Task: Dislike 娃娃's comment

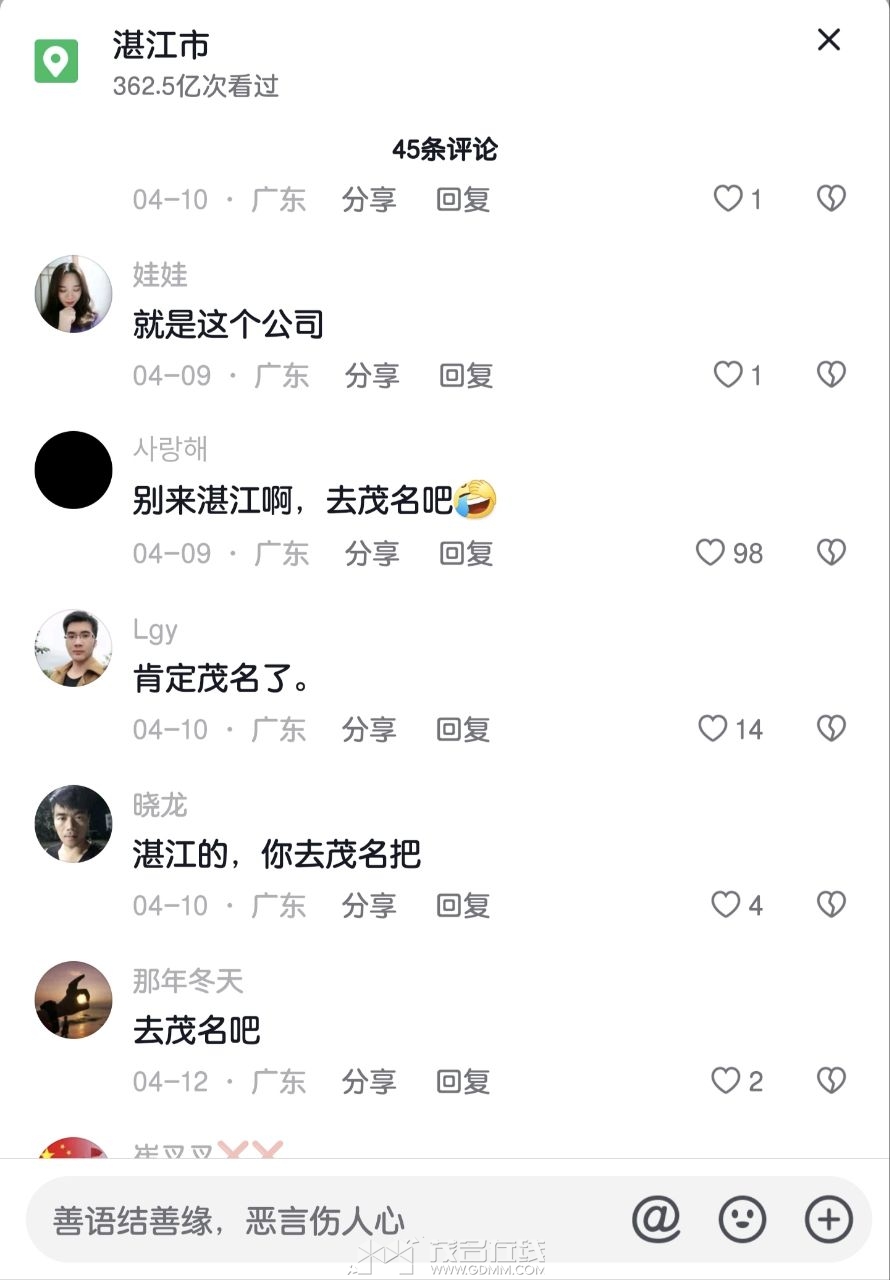Action: (x=831, y=375)
